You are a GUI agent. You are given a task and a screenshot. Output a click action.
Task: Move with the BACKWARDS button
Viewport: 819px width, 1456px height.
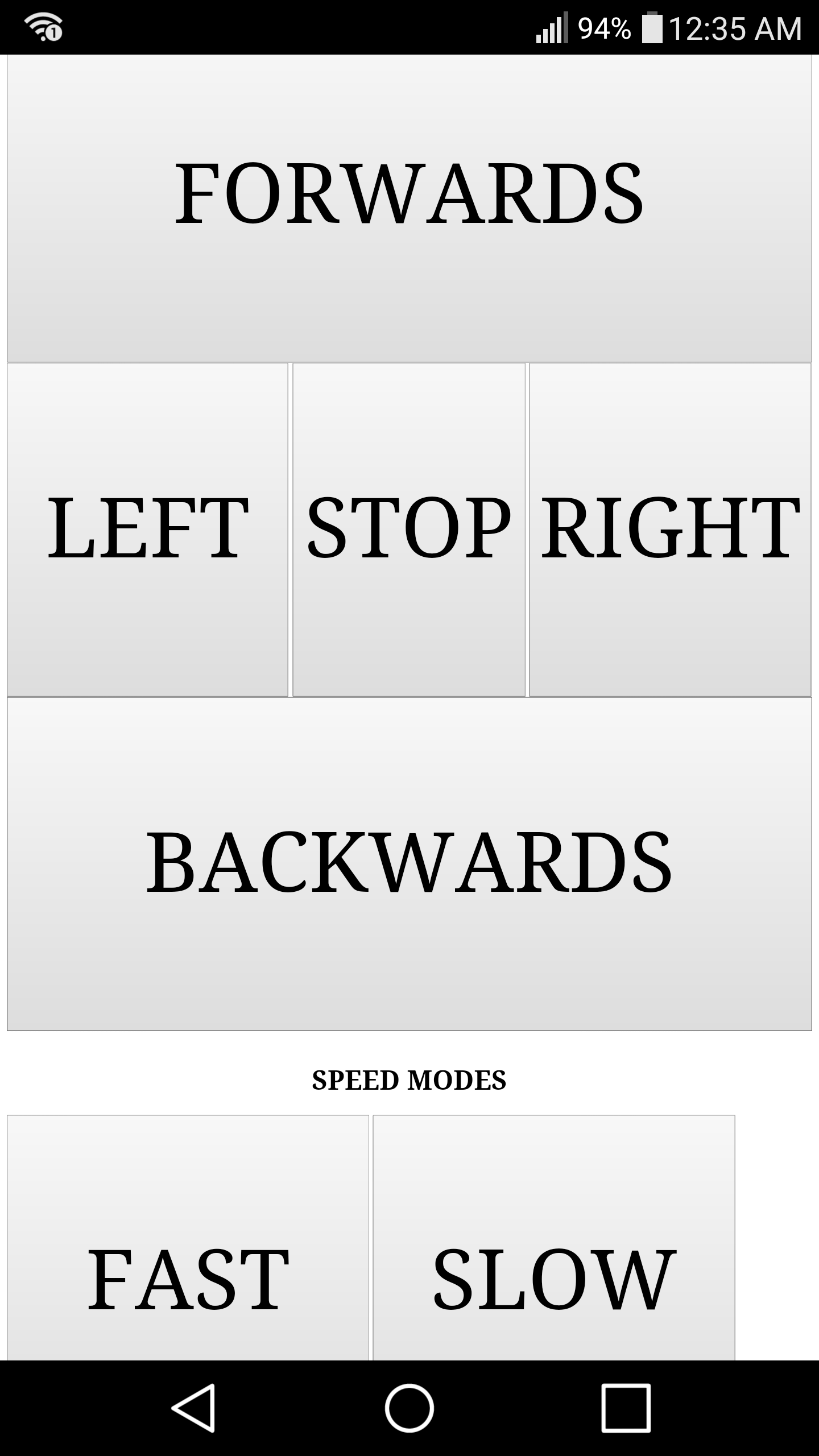pyautogui.click(x=409, y=863)
